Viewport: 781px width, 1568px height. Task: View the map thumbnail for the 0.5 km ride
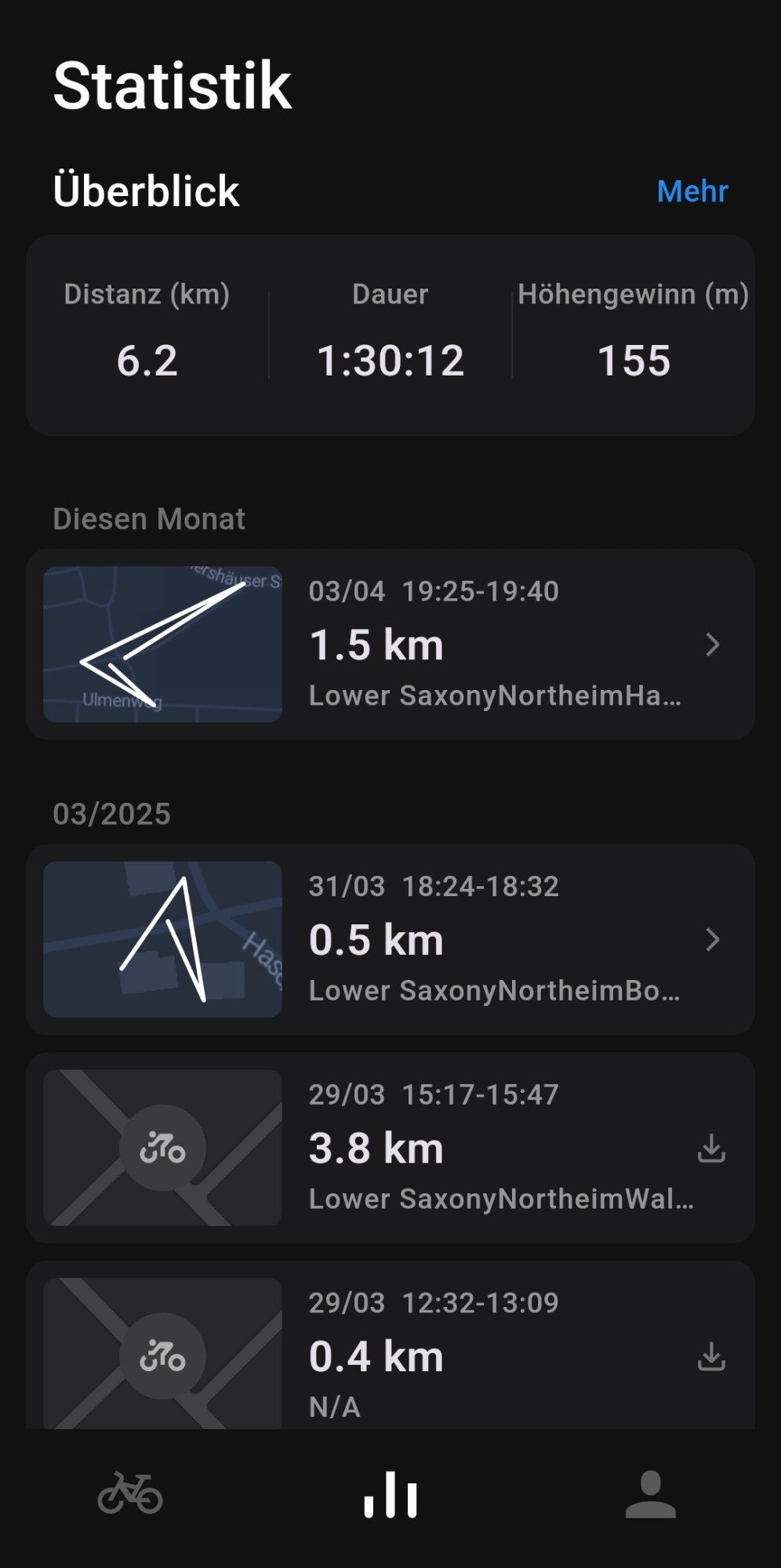tap(162, 939)
